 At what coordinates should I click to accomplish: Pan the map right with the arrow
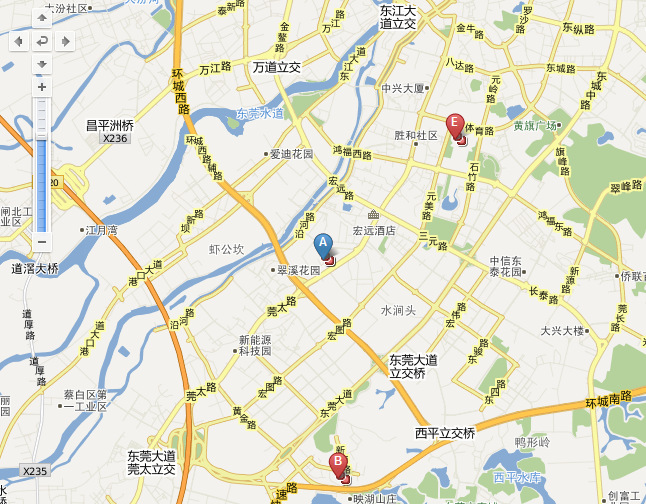tap(65, 41)
